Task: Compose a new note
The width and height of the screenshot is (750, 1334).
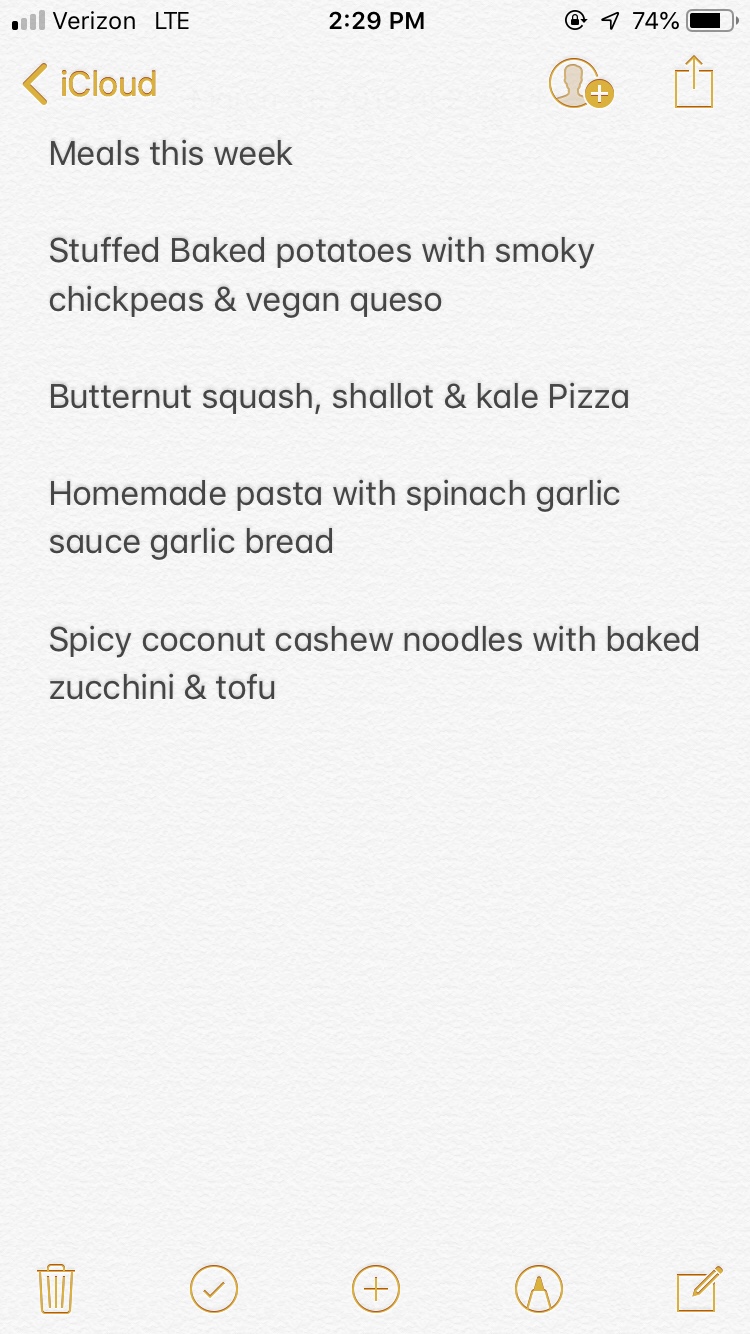Action: 699,1288
